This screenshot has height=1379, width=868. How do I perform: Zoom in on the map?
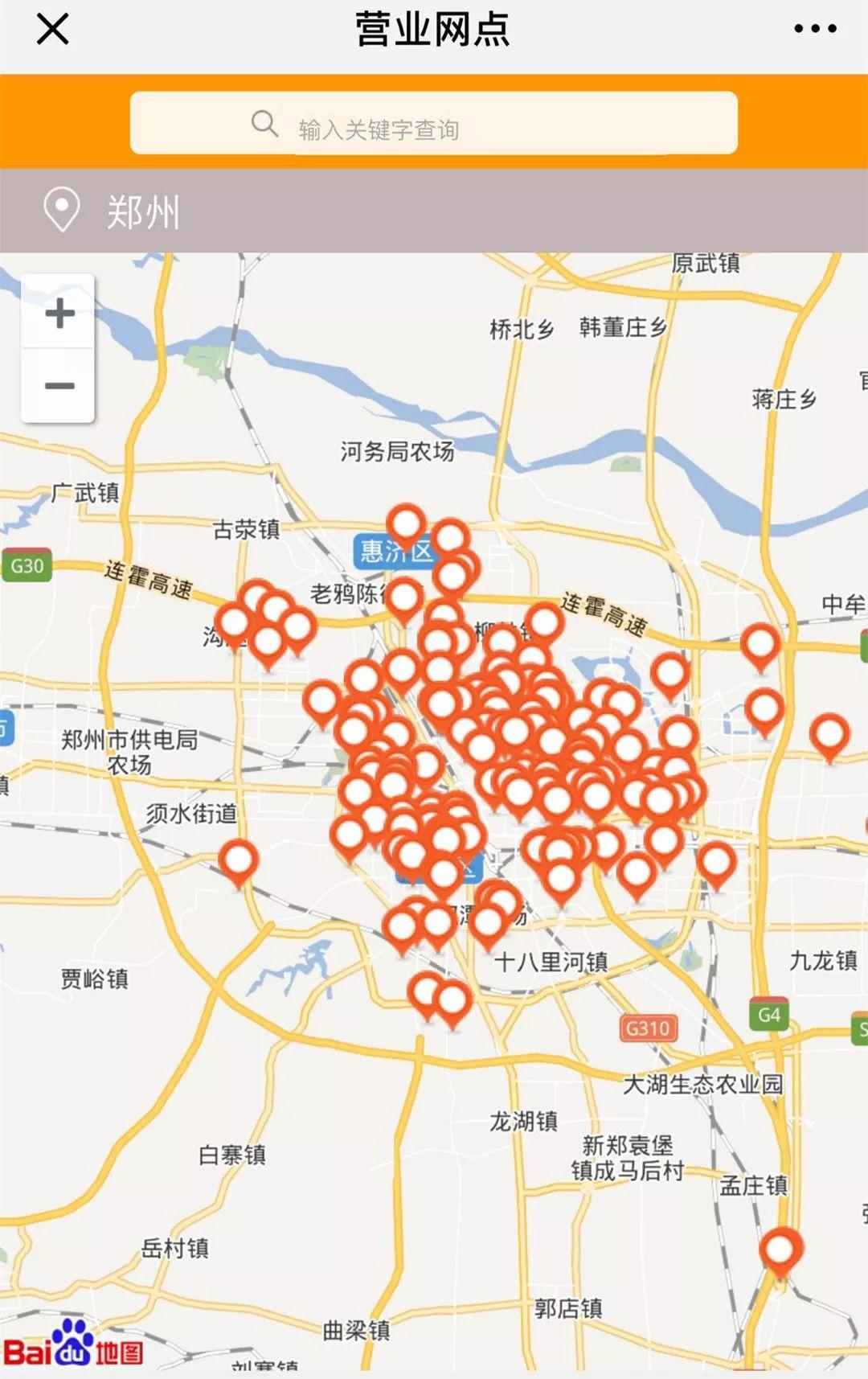tap(59, 313)
